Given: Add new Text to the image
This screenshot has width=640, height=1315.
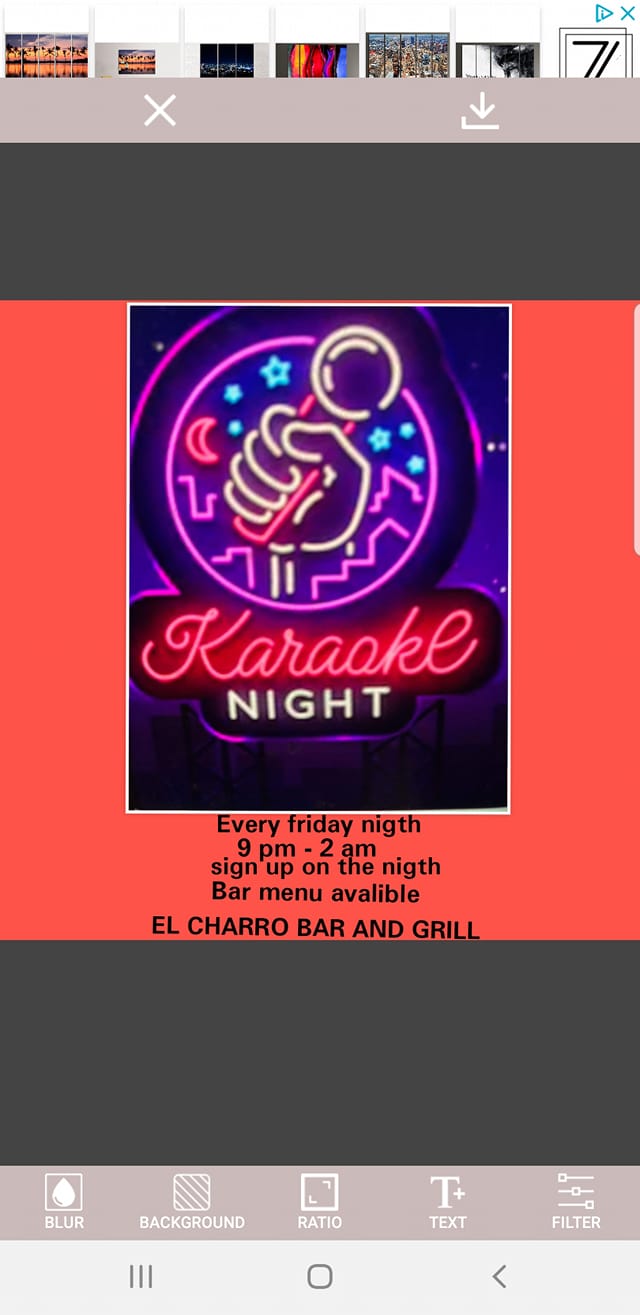Looking at the screenshot, I should click(x=447, y=1201).
